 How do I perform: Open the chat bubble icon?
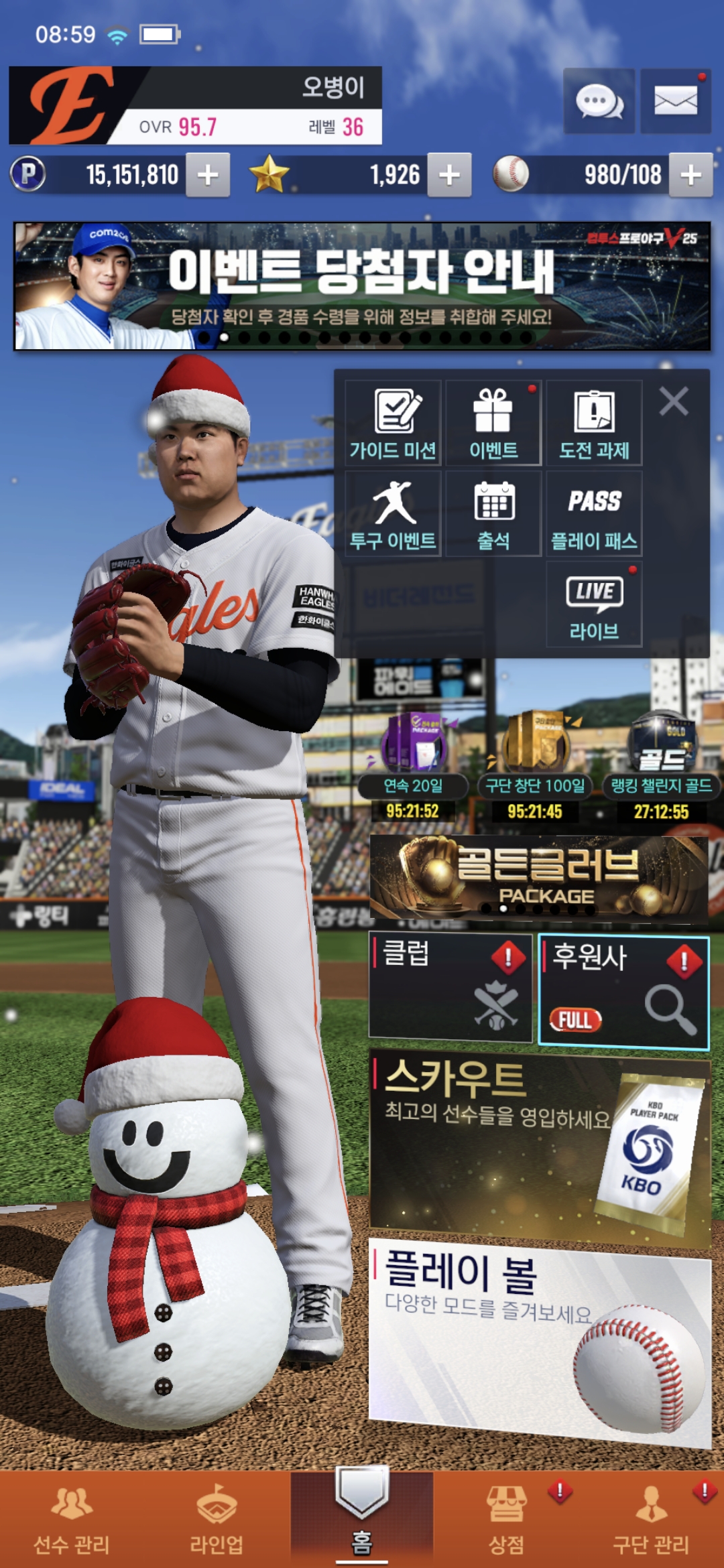[599, 102]
